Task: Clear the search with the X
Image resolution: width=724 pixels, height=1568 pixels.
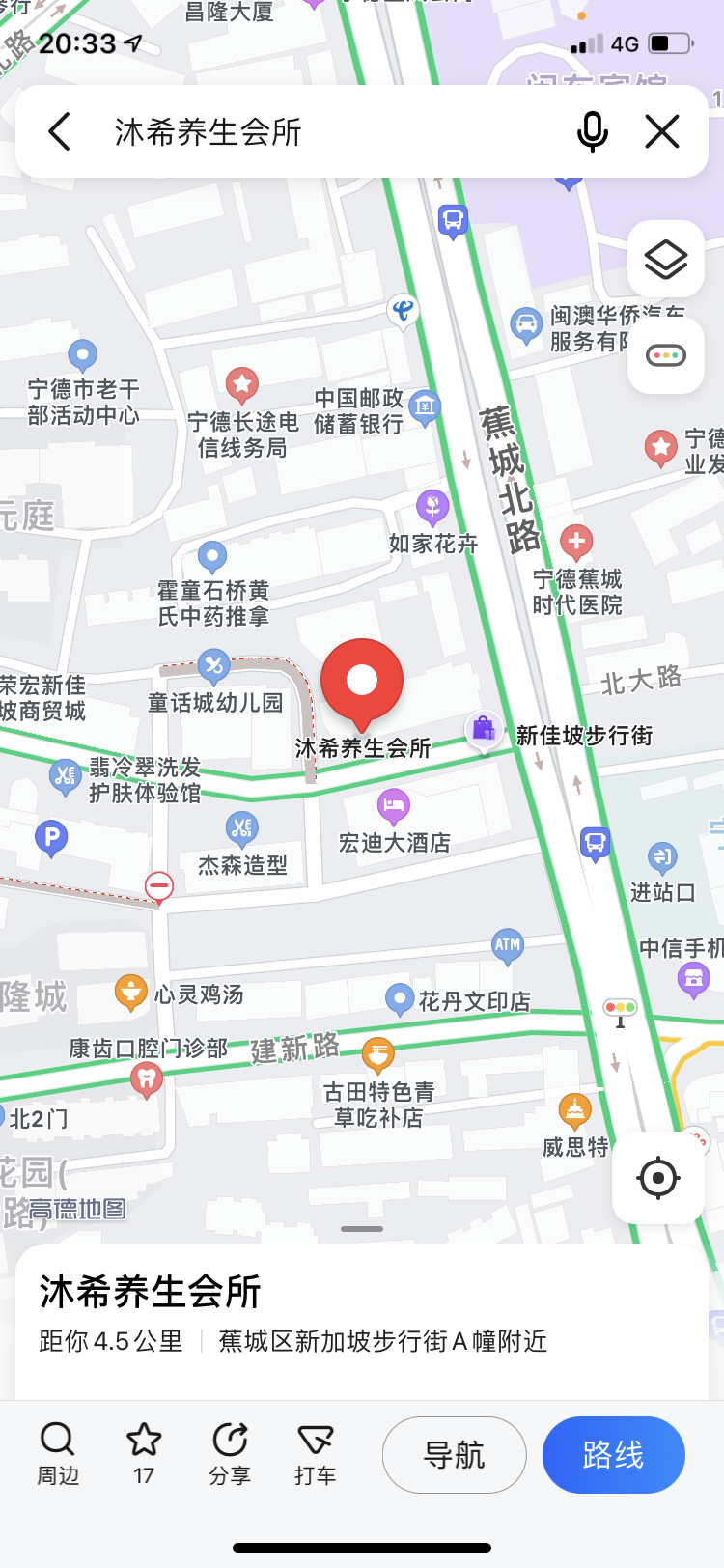Action: click(662, 131)
